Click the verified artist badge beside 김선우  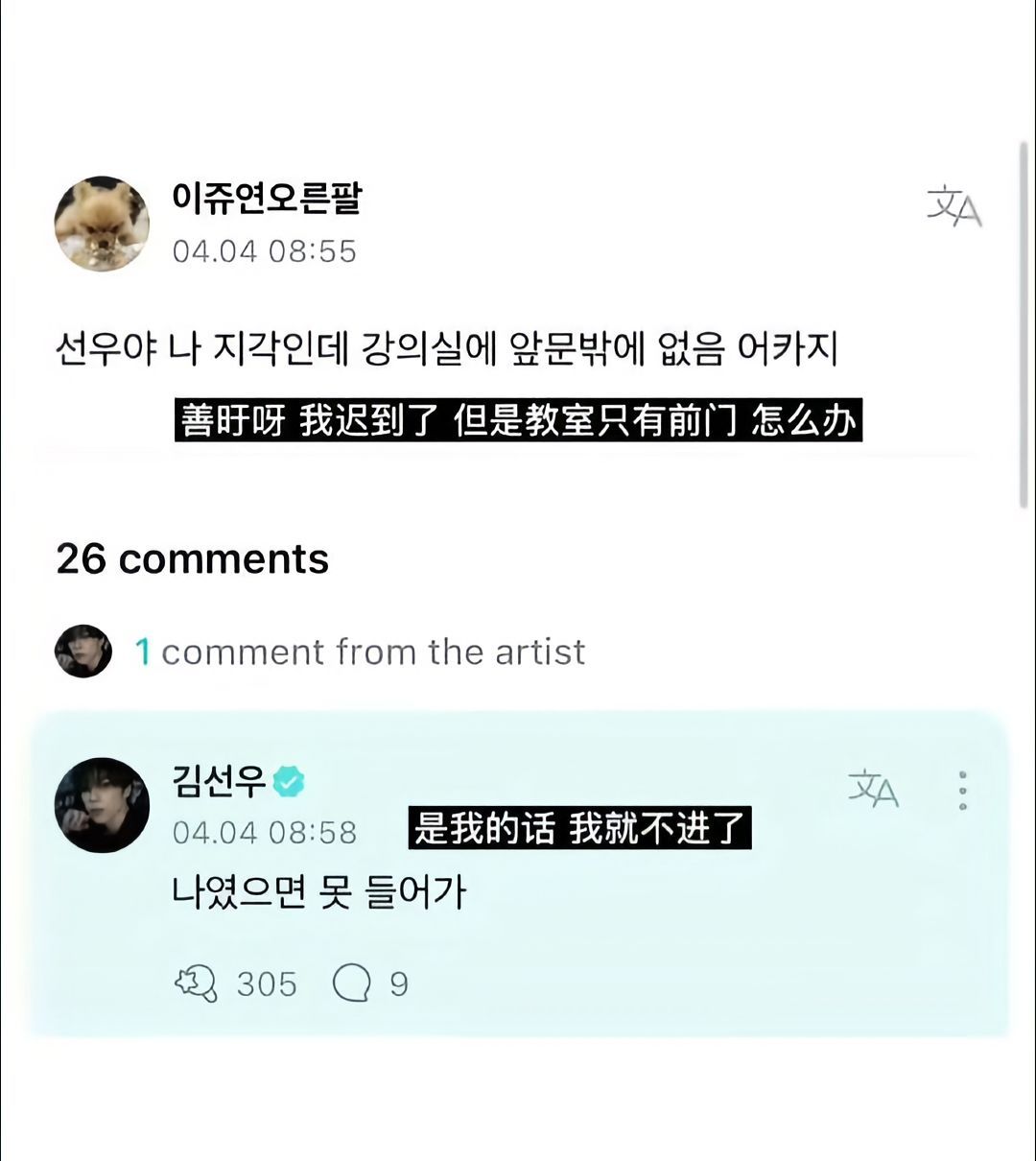[290, 781]
